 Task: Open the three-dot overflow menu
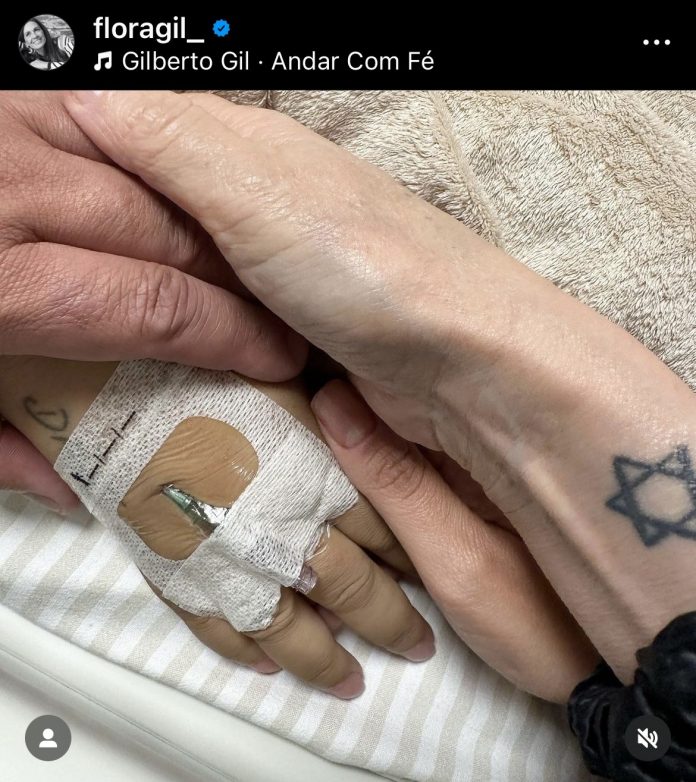point(656,42)
